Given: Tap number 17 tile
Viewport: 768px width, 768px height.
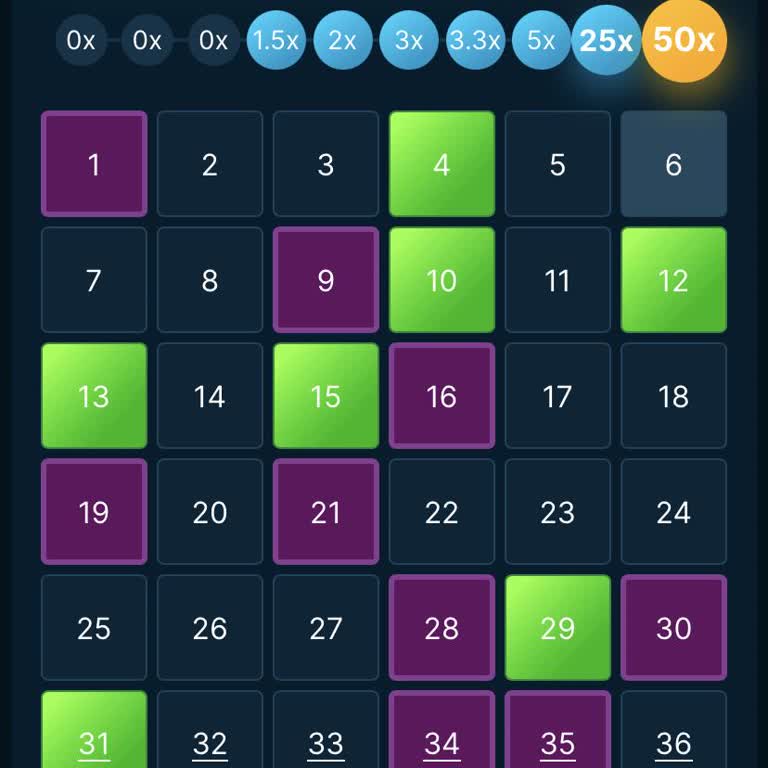Looking at the screenshot, I should click(558, 396).
